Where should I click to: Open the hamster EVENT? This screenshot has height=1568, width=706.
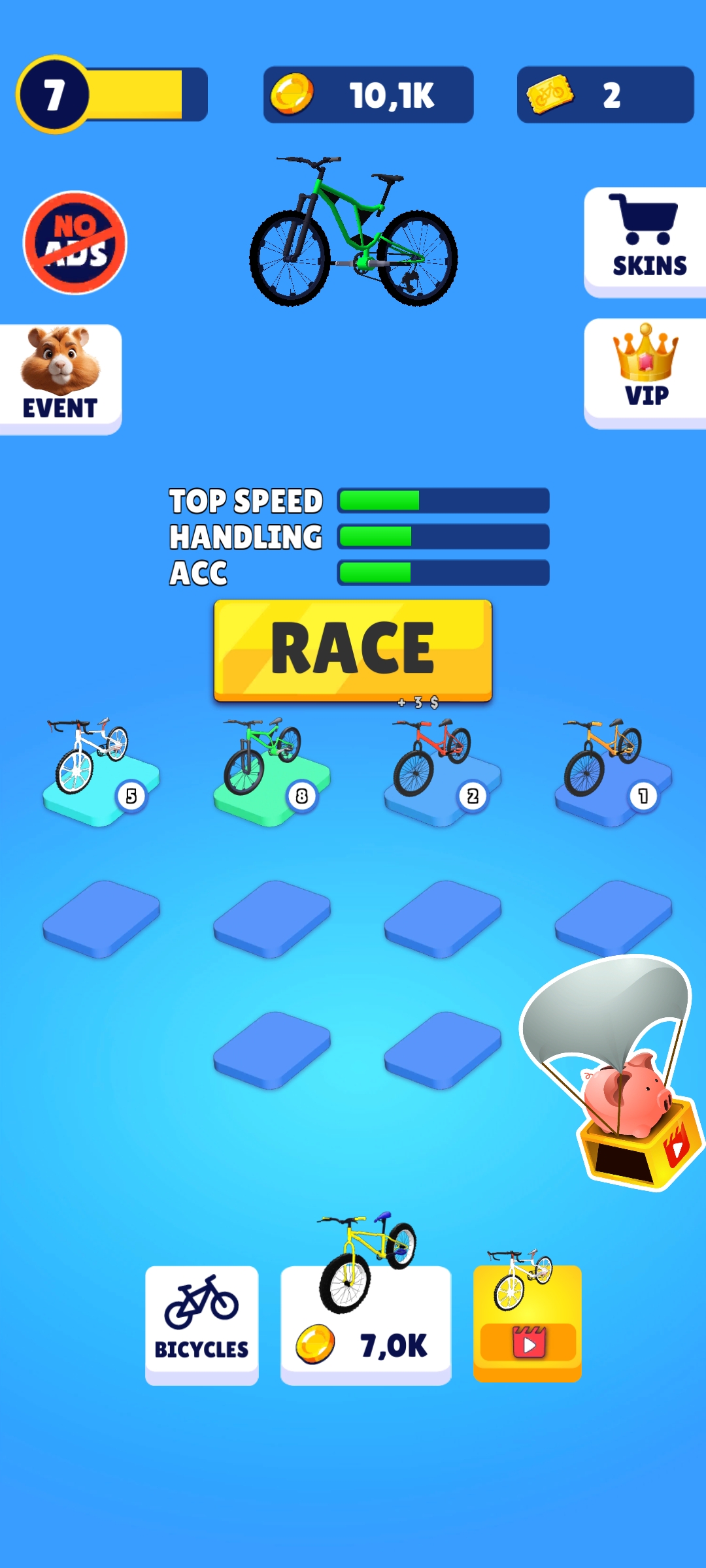pos(60,379)
